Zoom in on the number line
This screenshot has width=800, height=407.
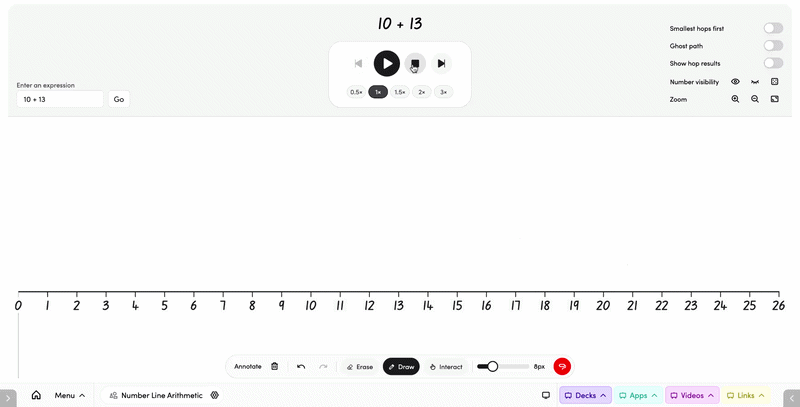tap(736, 99)
